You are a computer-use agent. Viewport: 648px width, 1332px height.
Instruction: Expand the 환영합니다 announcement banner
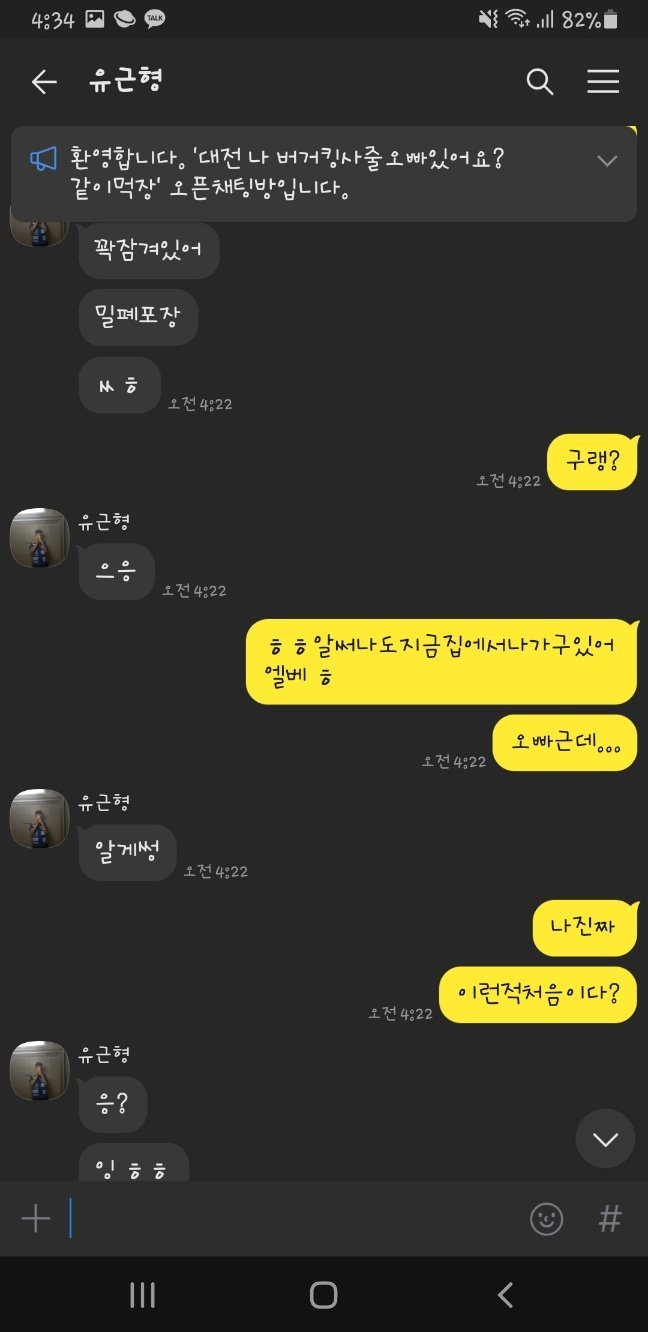coord(607,161)
